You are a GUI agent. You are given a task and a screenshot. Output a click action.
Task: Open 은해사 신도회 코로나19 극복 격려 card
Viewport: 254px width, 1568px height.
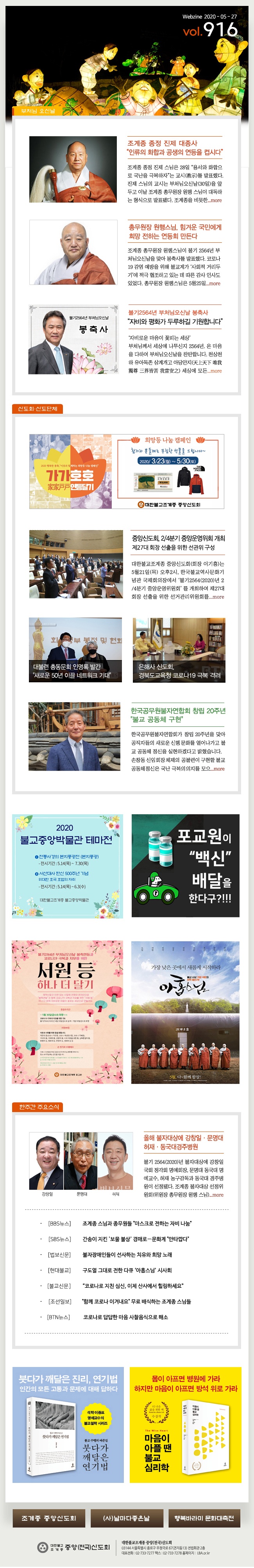coord(179,650)
